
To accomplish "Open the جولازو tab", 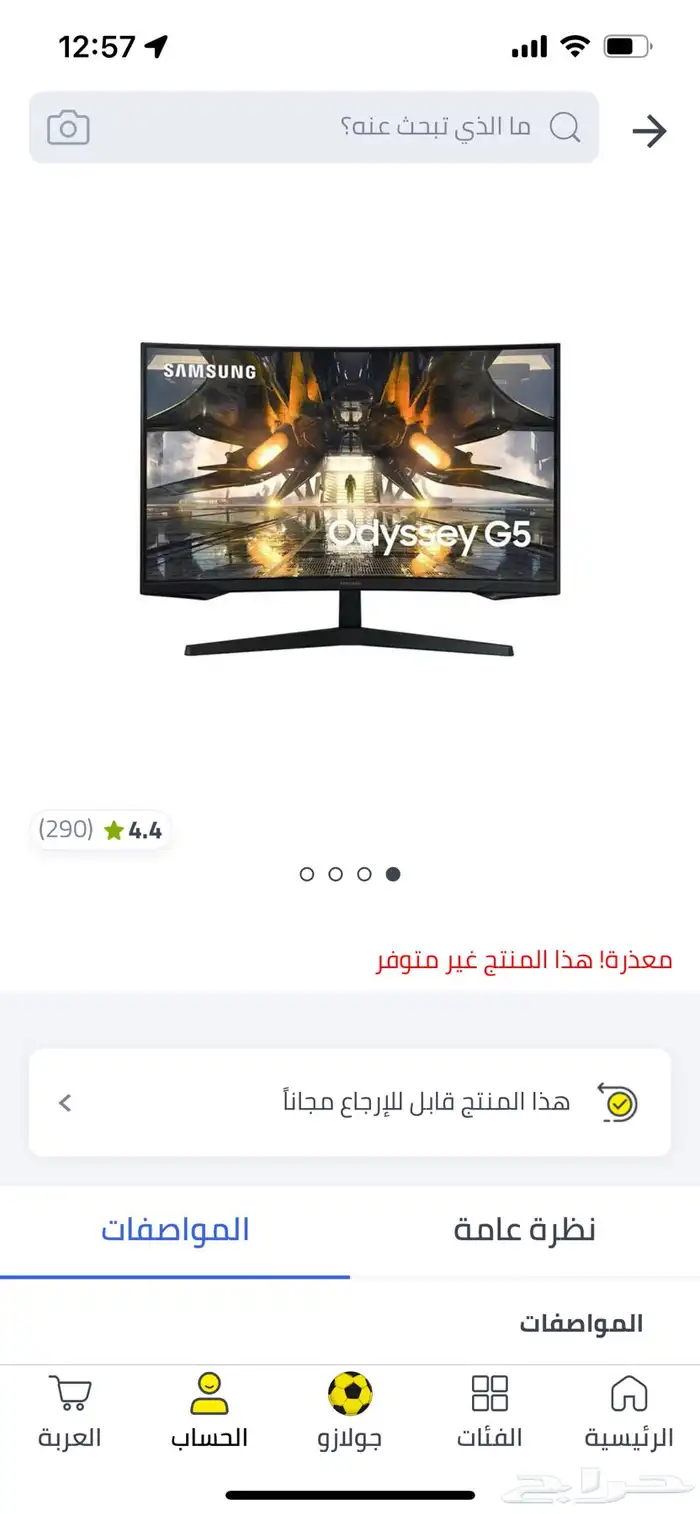I will [350, 1412].
